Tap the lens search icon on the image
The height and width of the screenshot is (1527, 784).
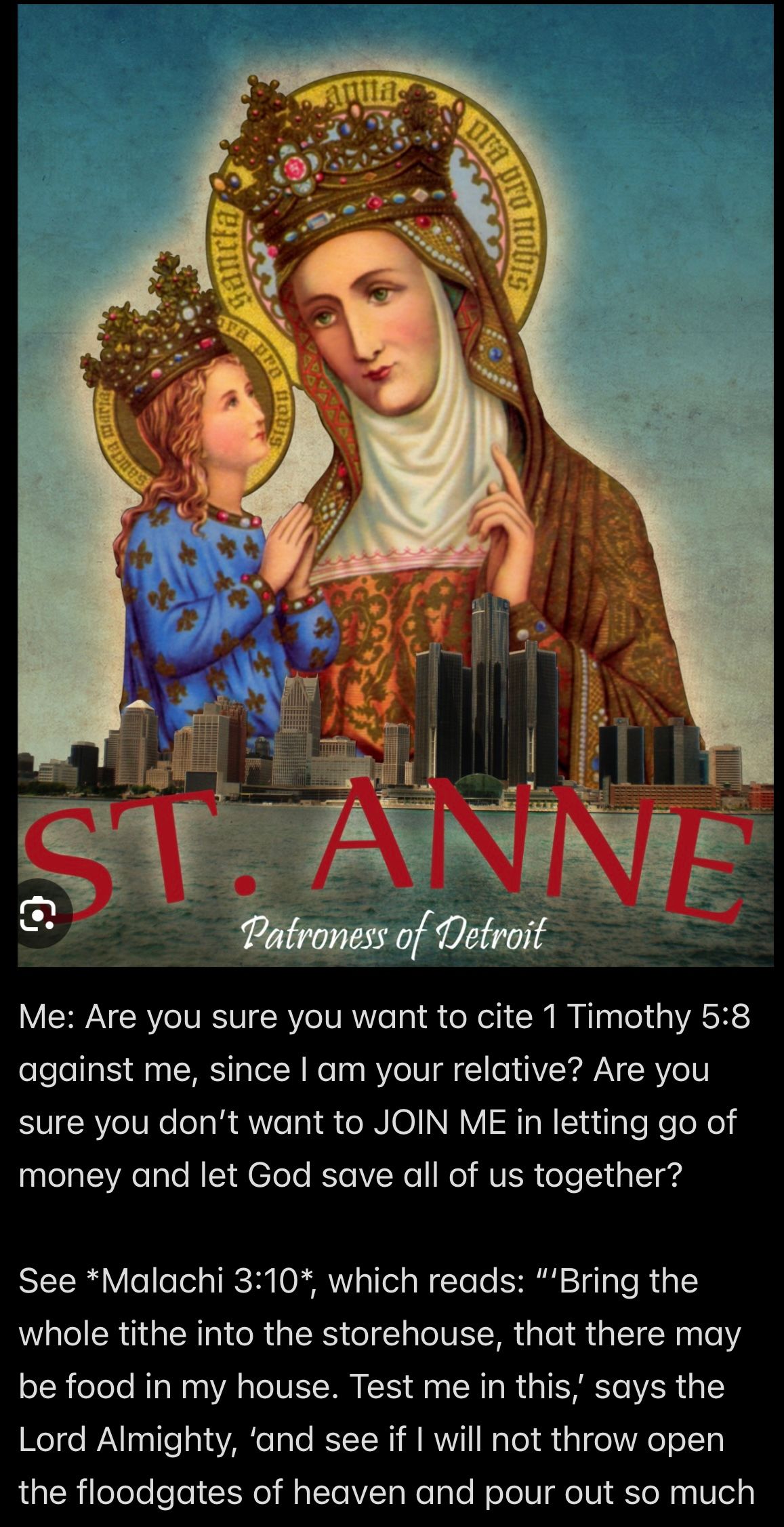(39, 916)
